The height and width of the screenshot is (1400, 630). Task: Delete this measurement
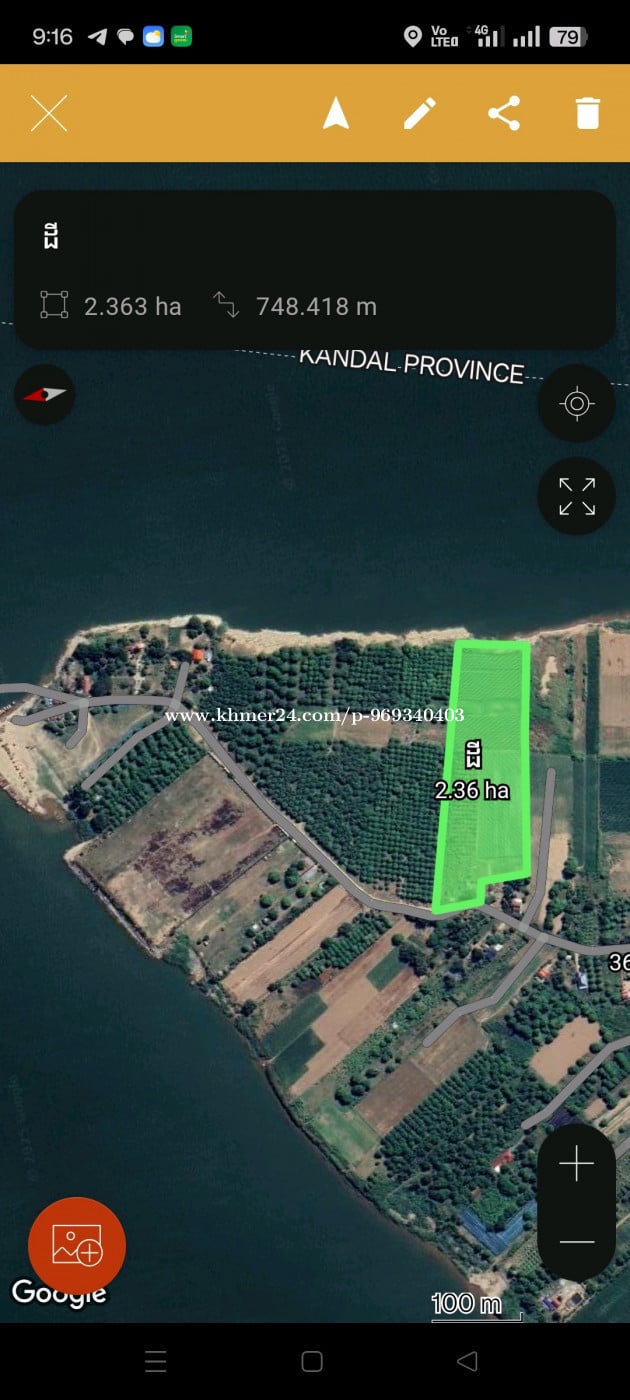click(588, 114)
